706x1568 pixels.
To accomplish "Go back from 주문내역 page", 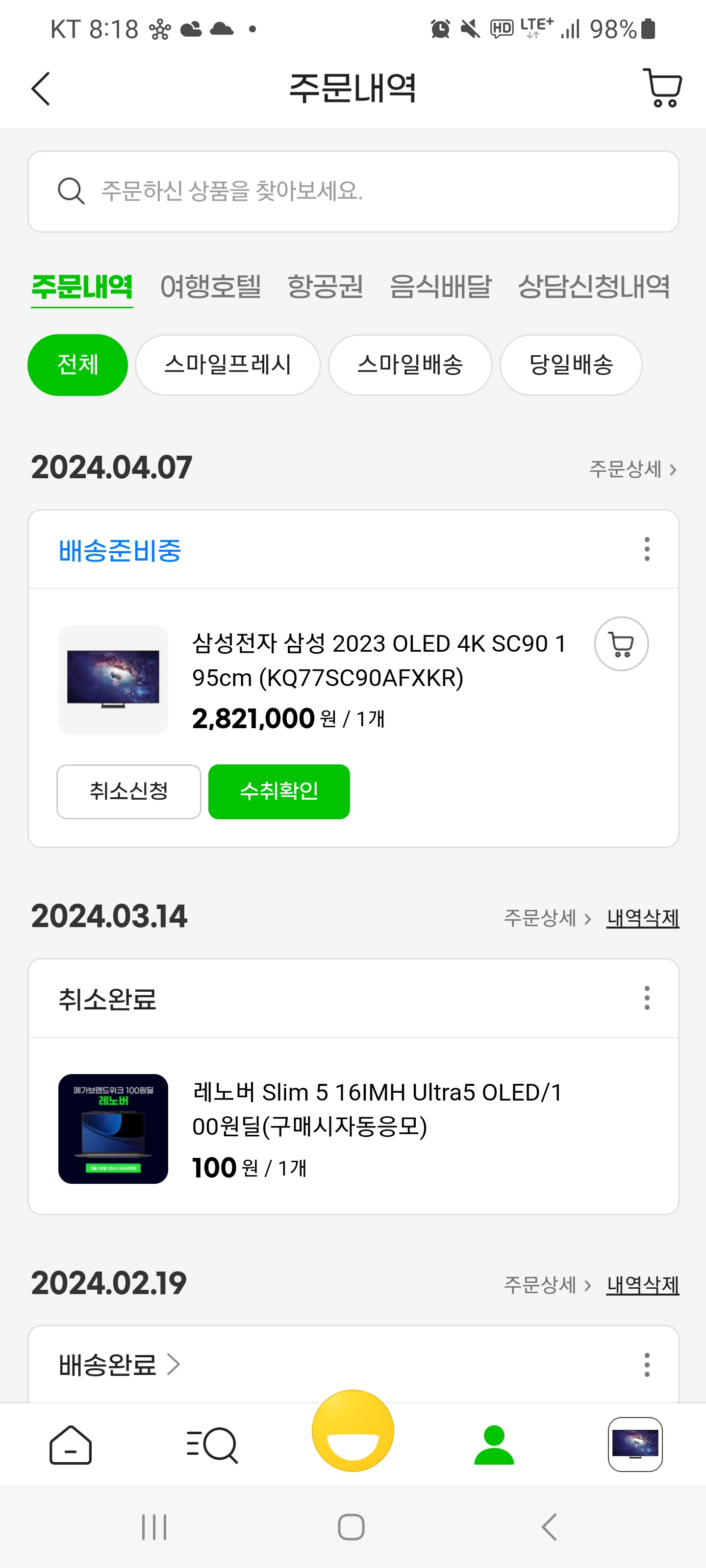I will click(41, 89).
